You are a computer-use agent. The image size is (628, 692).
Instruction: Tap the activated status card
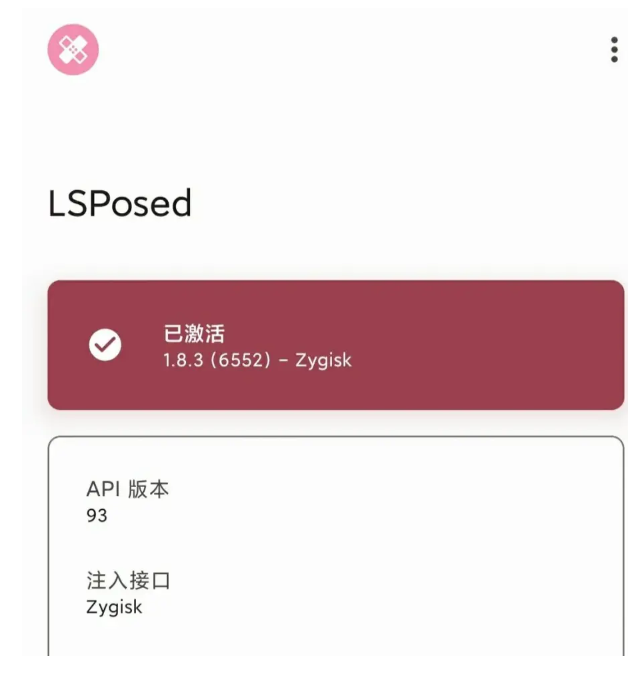335,345
